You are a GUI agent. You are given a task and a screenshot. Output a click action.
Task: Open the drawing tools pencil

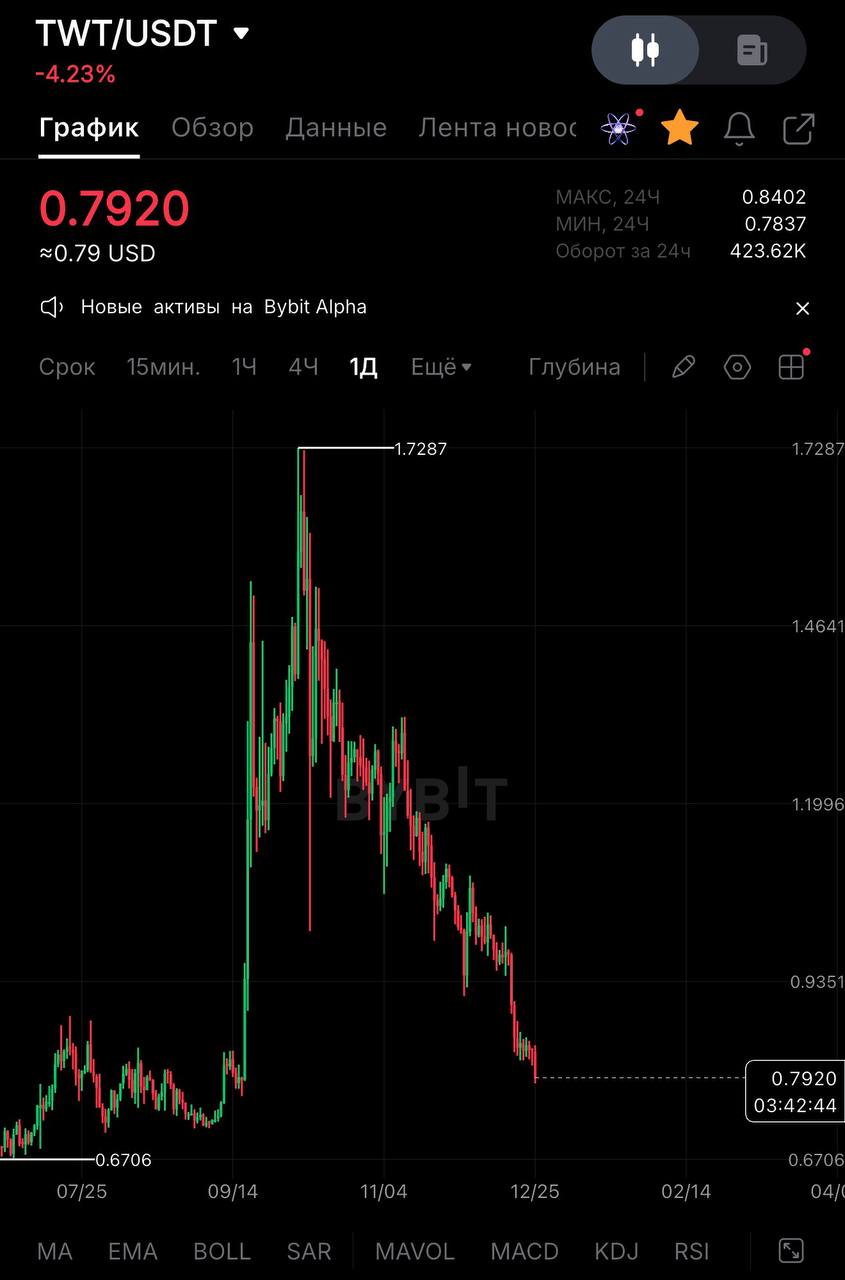point(683,367)
